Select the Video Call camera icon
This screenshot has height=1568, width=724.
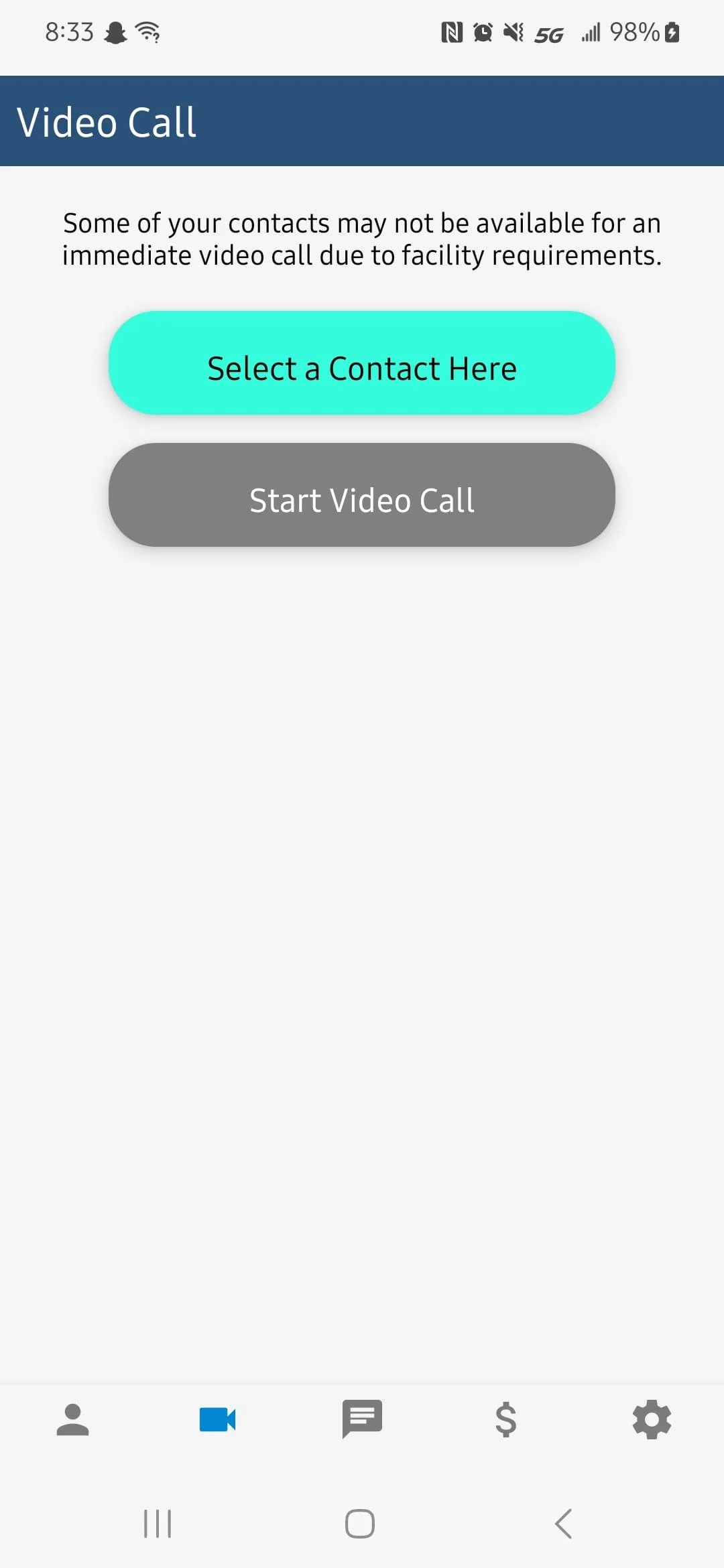(217, 1419)
